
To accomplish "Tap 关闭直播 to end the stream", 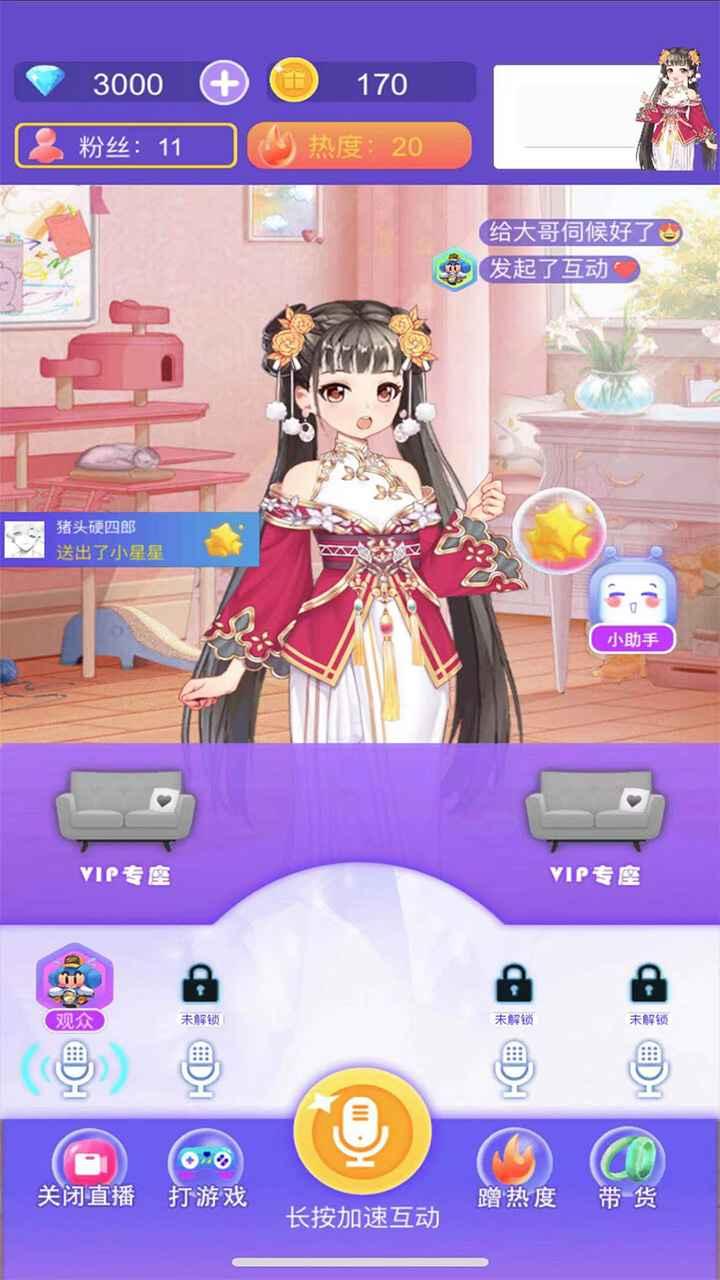I will pos(85,1170).
